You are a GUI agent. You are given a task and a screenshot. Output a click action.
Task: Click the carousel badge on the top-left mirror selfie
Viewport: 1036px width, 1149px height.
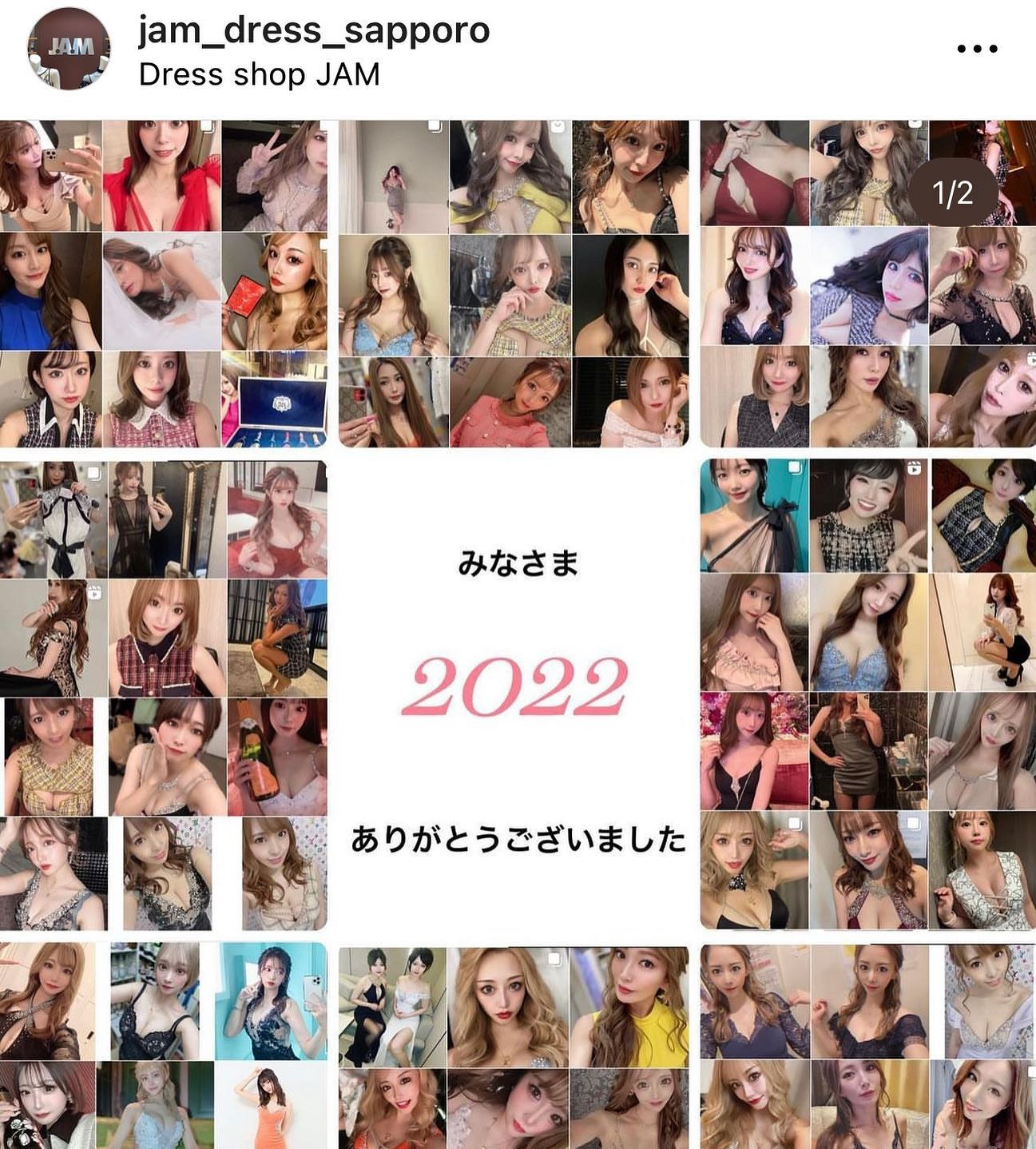coord(93,472)
